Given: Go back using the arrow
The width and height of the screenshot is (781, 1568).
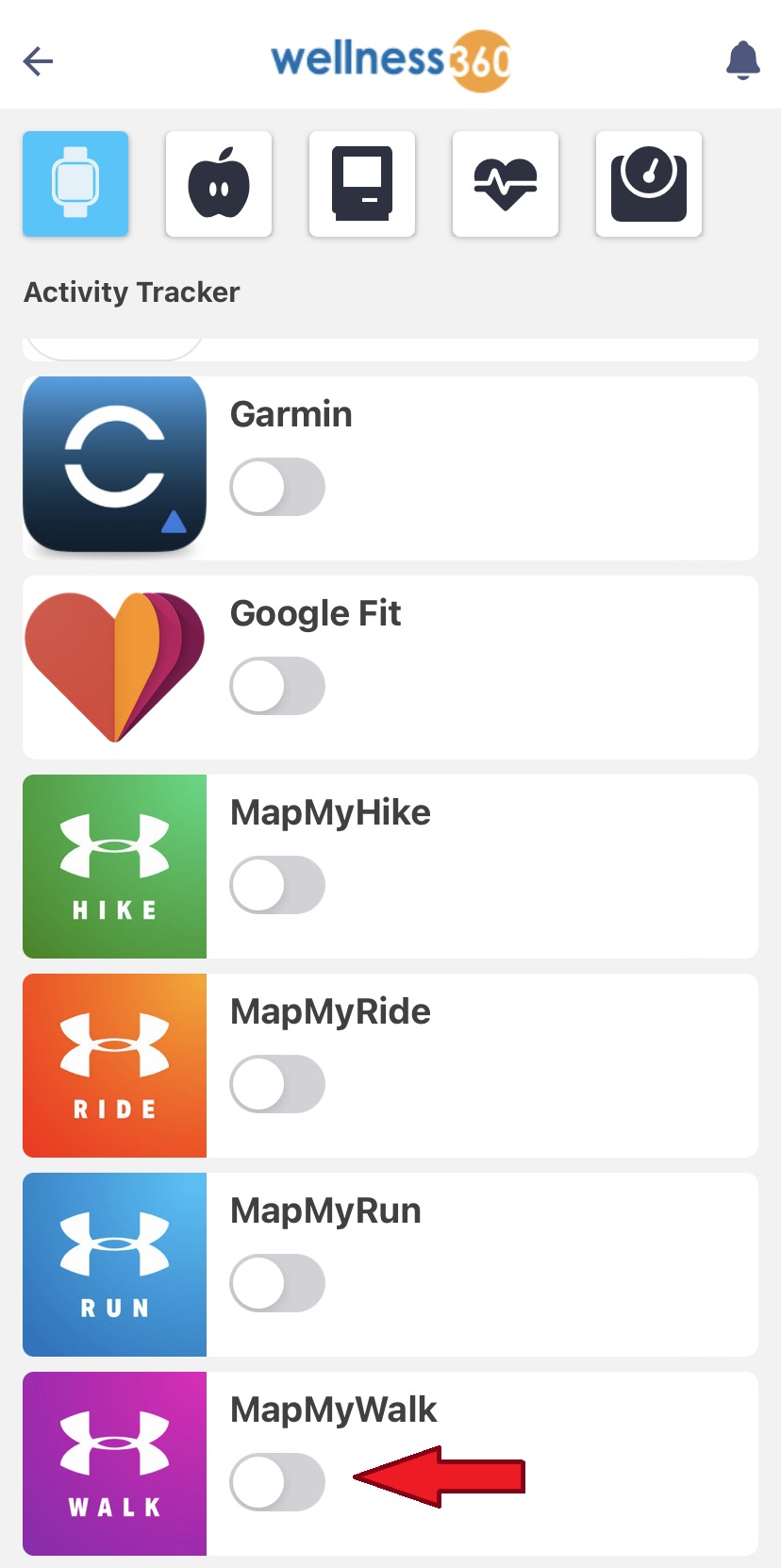Looking at the screenshot, I should pos(38,61).
